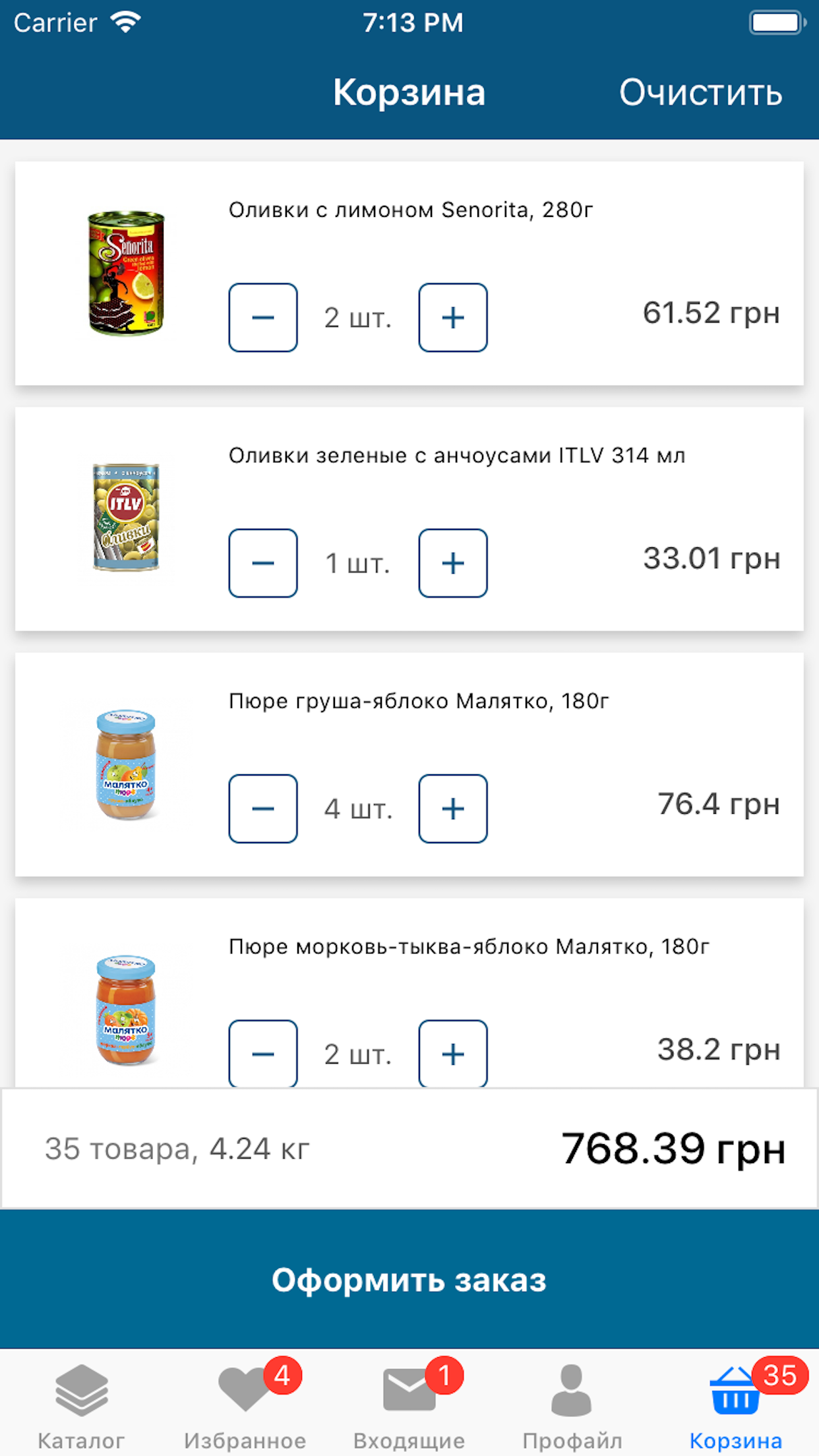Image resolution: width=819 pixels, height=1456 pixels.
Task: Tap the Оформить заказ button
Action: (409, 1279)
